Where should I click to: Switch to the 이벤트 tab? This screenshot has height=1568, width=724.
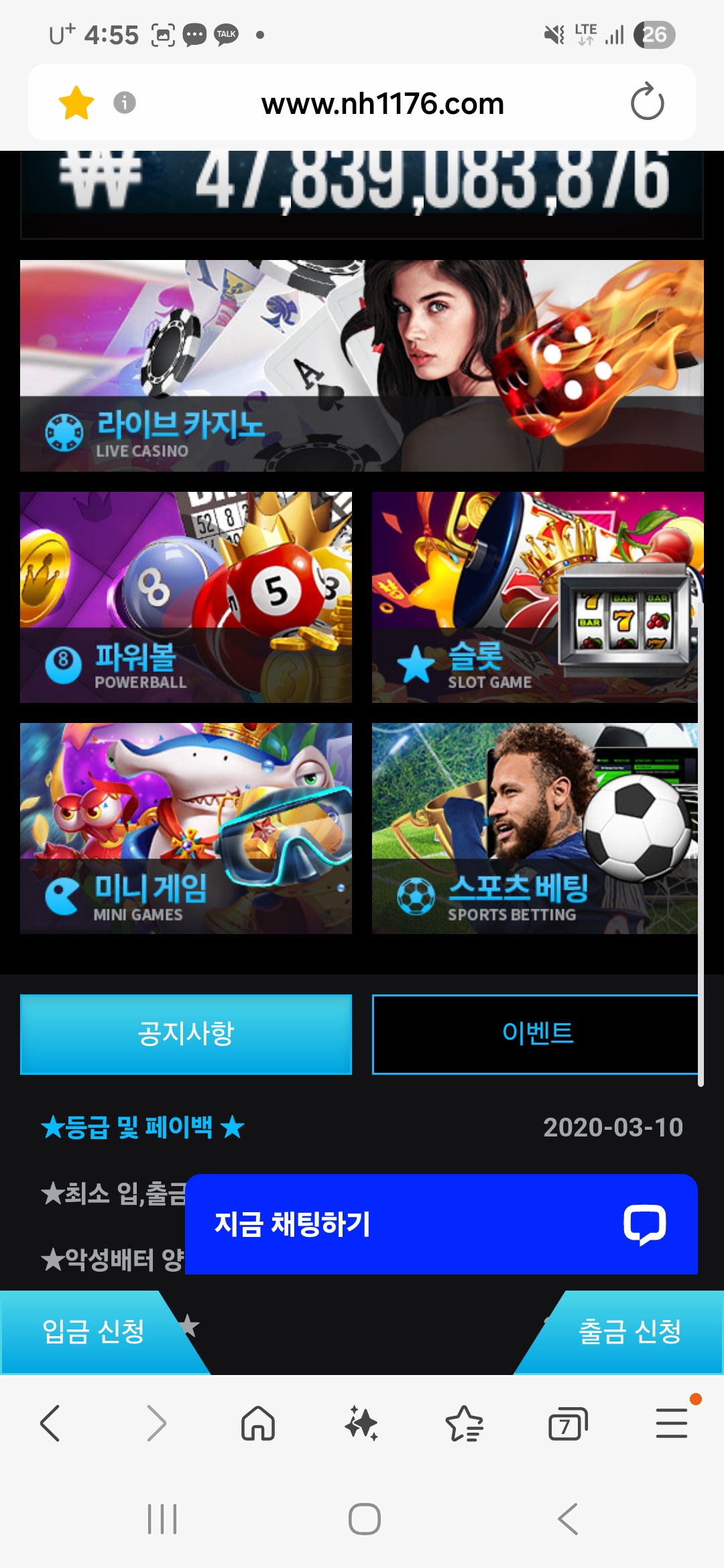(536, 1034)
